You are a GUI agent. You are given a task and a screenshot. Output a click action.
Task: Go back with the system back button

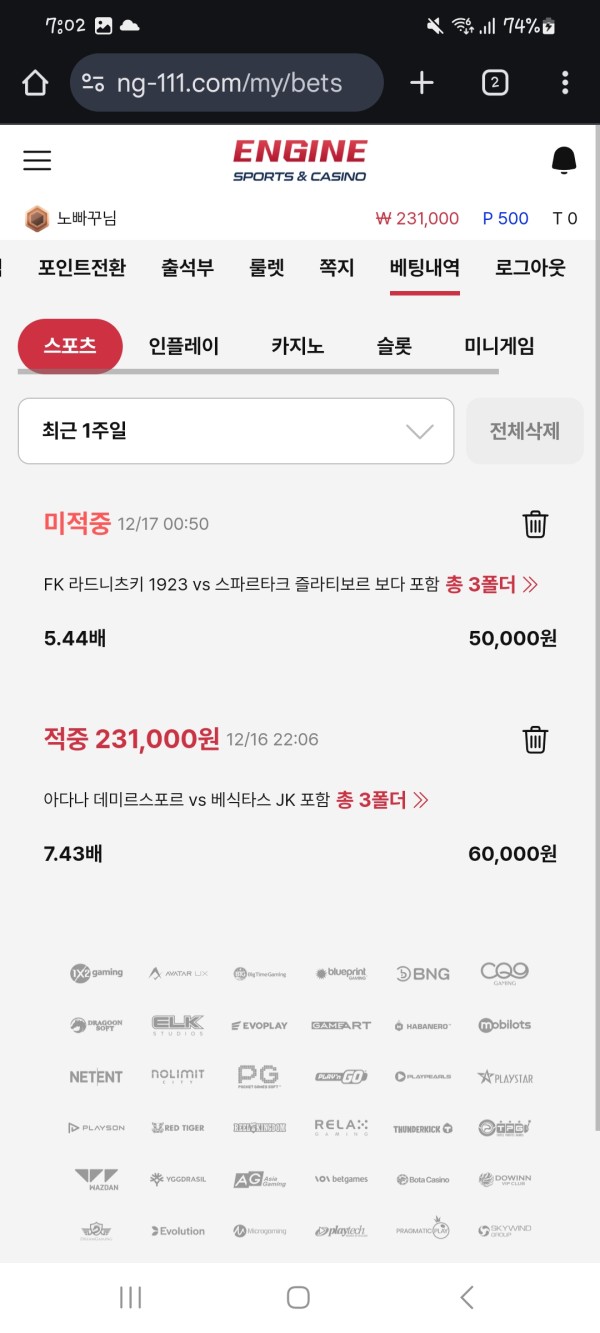pyautogui.click(x=466, y=1297)
